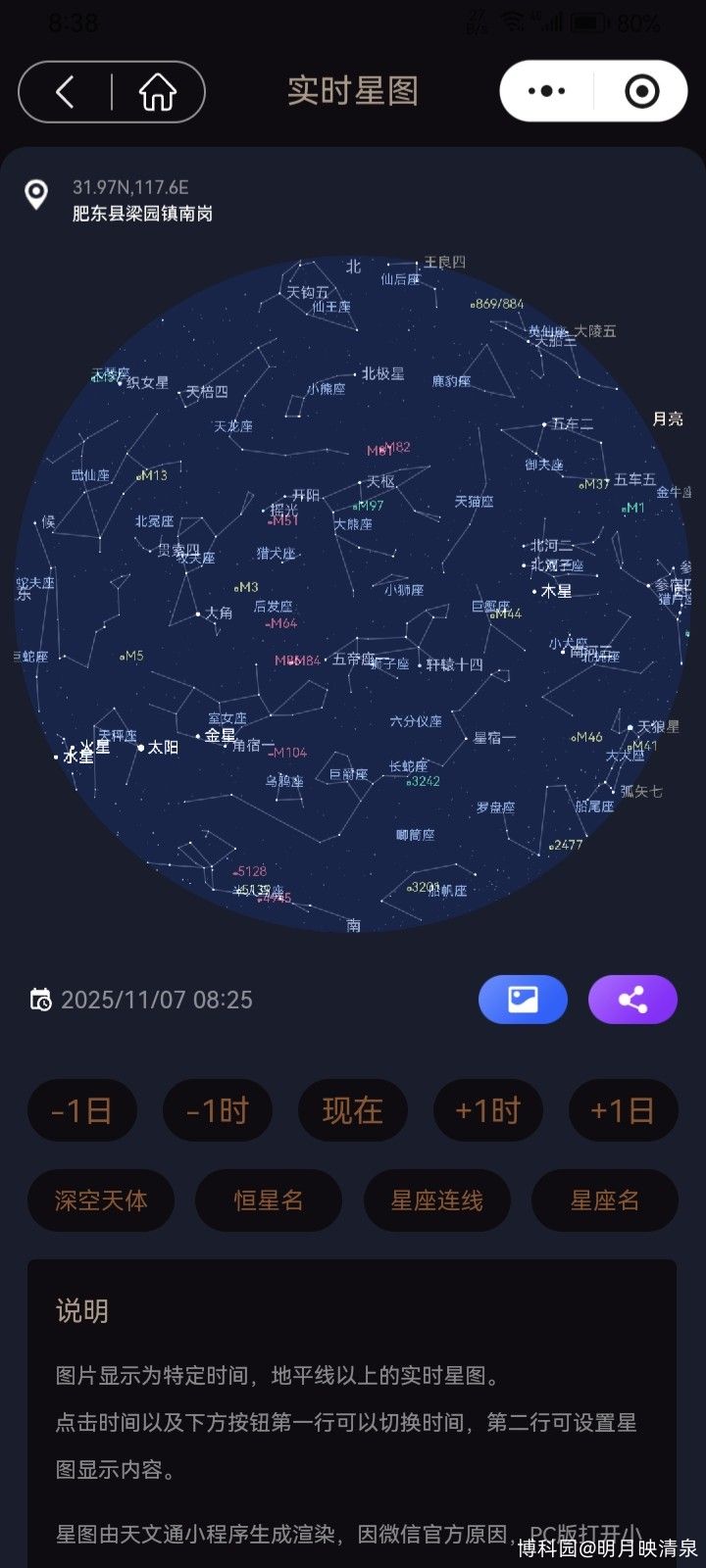Screen dimensions: 706x1568
Task: Toggle 恒星名 labels
Action: pyautogui.click(x=269, y=1200)
